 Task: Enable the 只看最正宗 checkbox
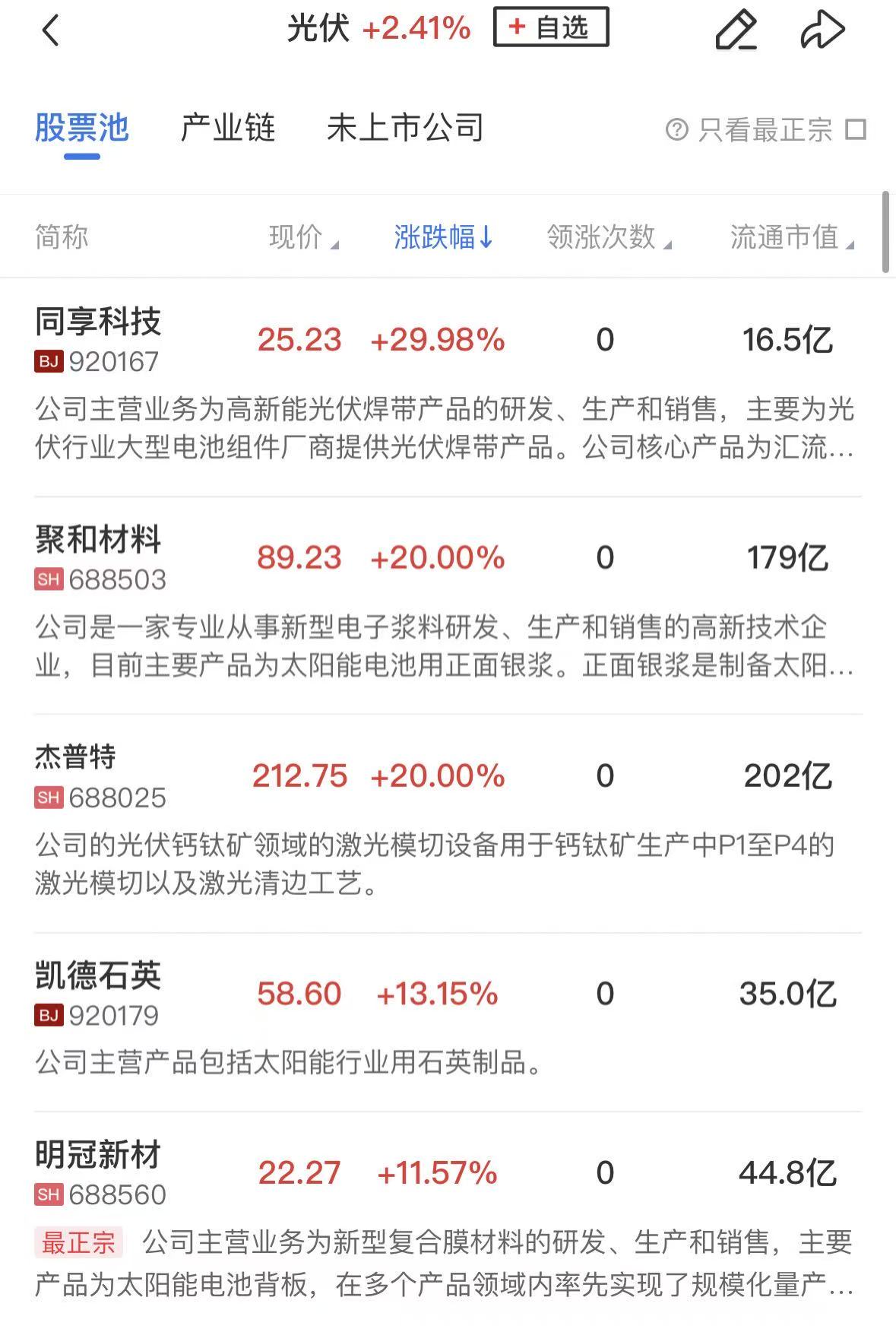tap(856, 130)
